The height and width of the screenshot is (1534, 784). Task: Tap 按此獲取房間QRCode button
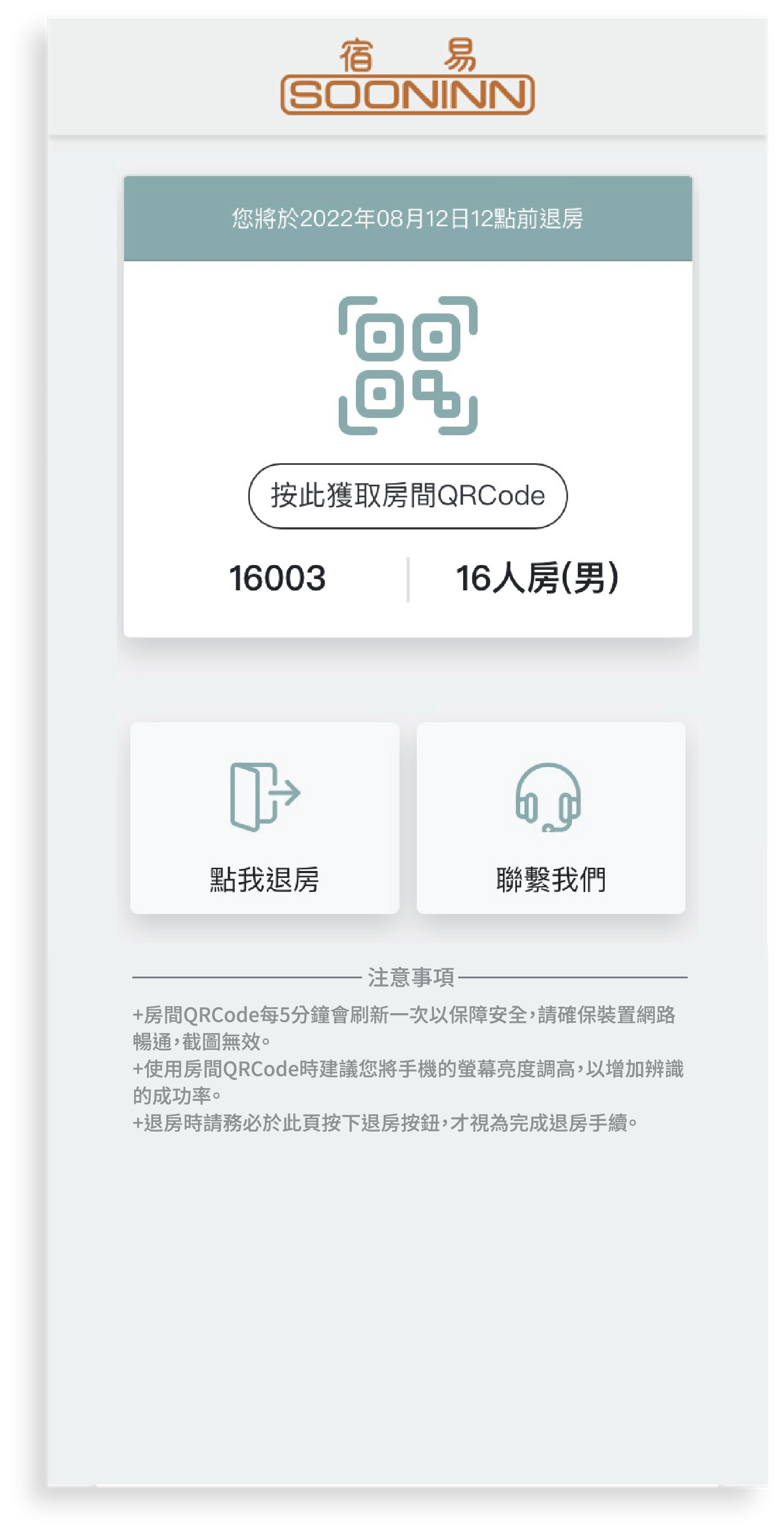coord(407,496)
